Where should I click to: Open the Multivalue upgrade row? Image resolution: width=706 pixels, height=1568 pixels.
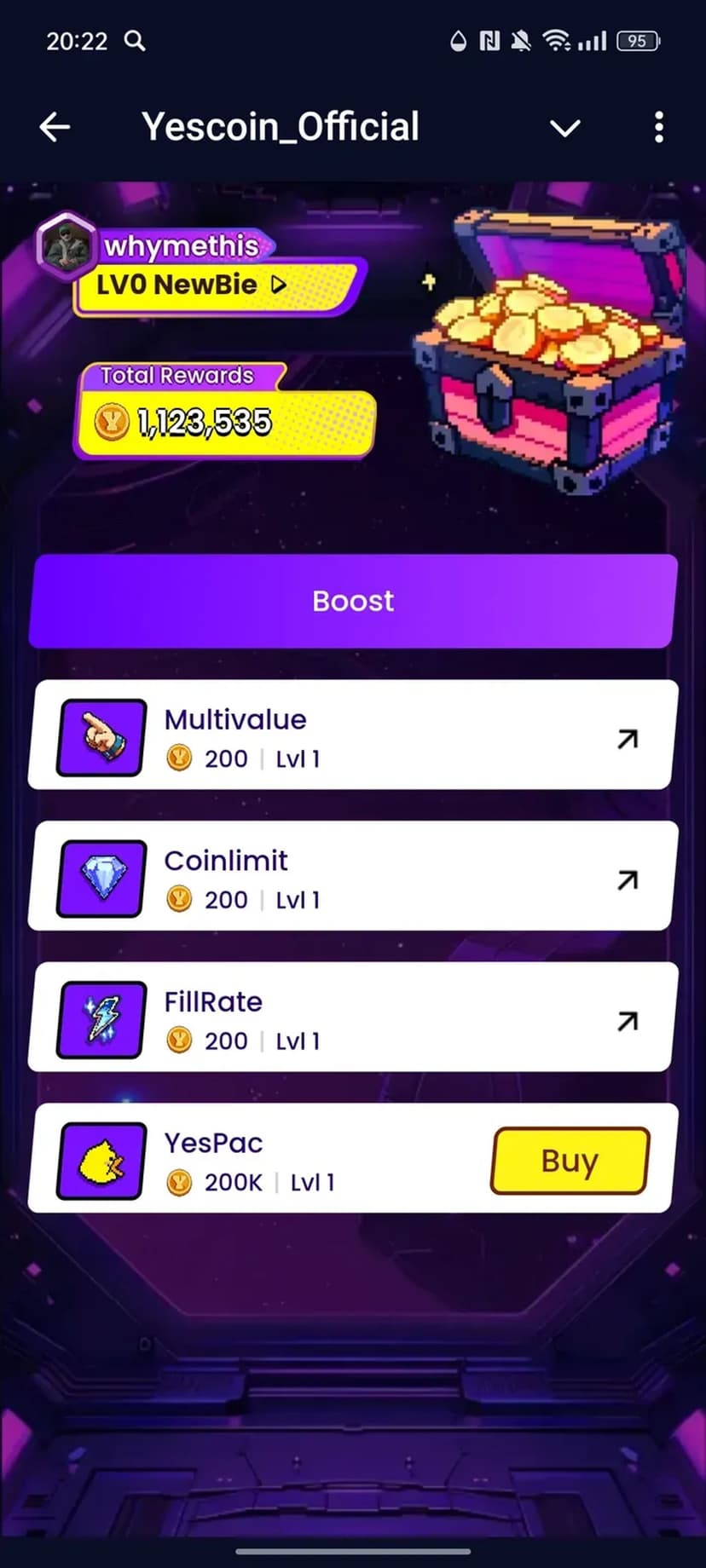click(x=353, y=735)
